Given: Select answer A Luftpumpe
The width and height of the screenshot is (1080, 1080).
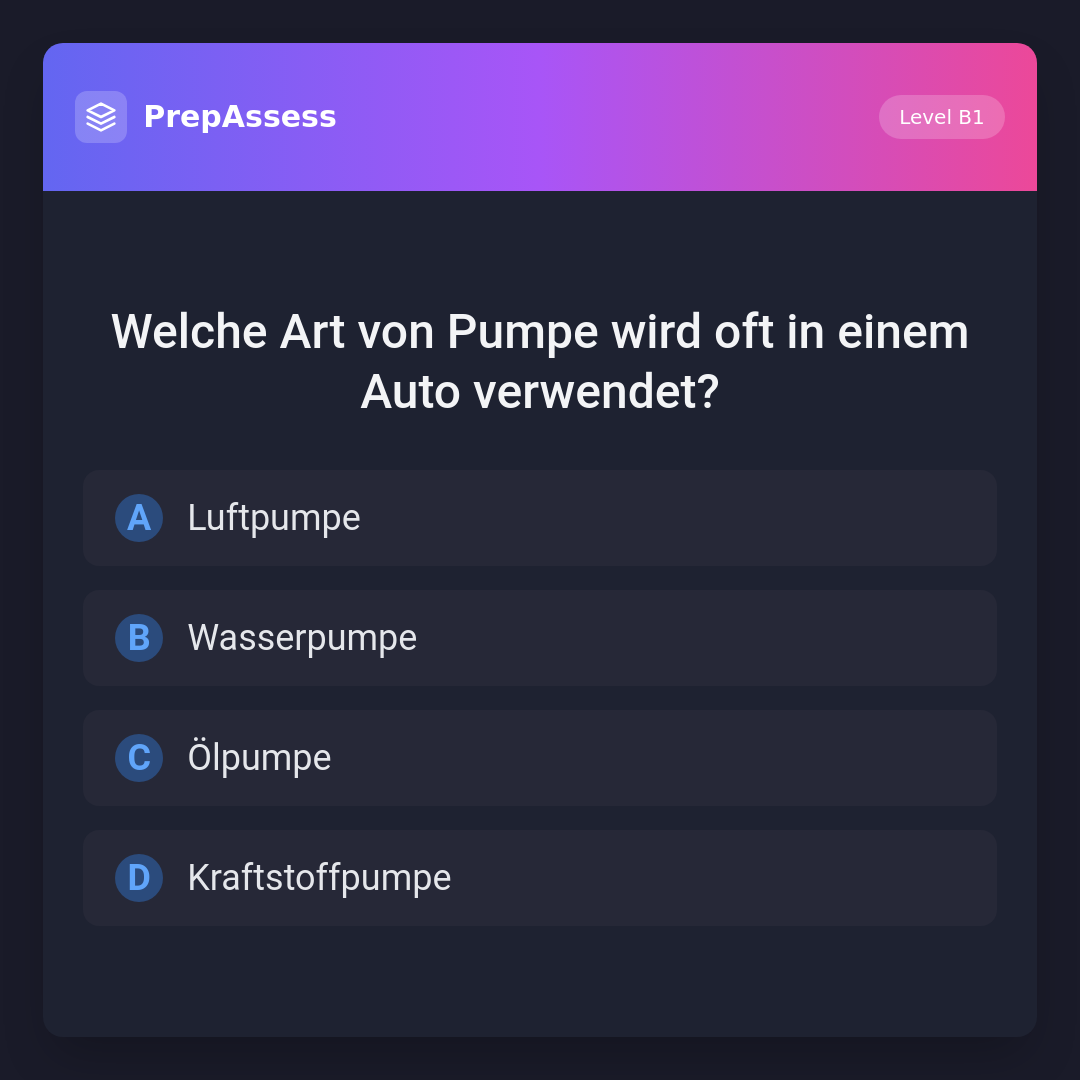Looking at the screenshot, I should [x=540, y=518].
